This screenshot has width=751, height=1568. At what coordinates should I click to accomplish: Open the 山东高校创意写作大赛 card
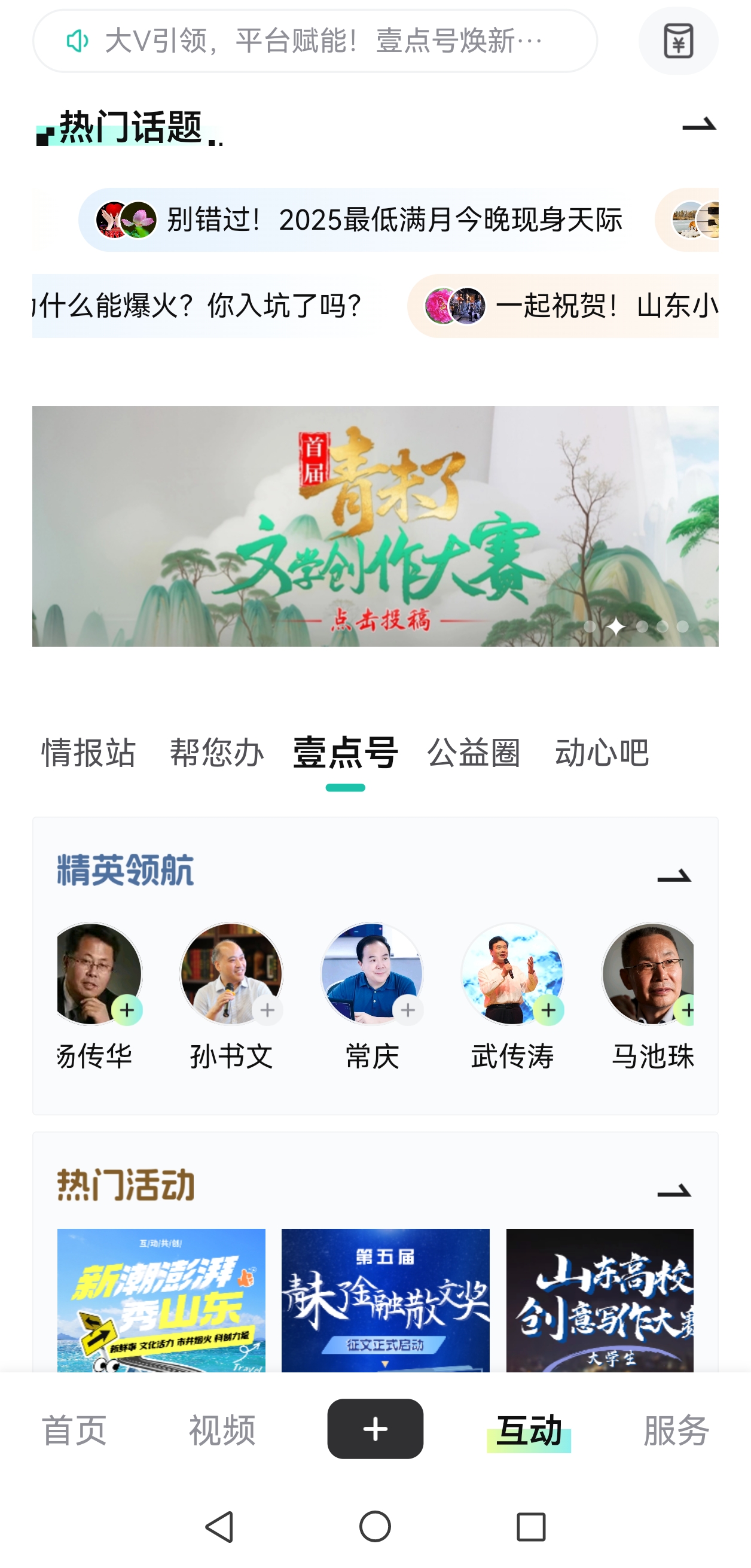coord(600,1300)
